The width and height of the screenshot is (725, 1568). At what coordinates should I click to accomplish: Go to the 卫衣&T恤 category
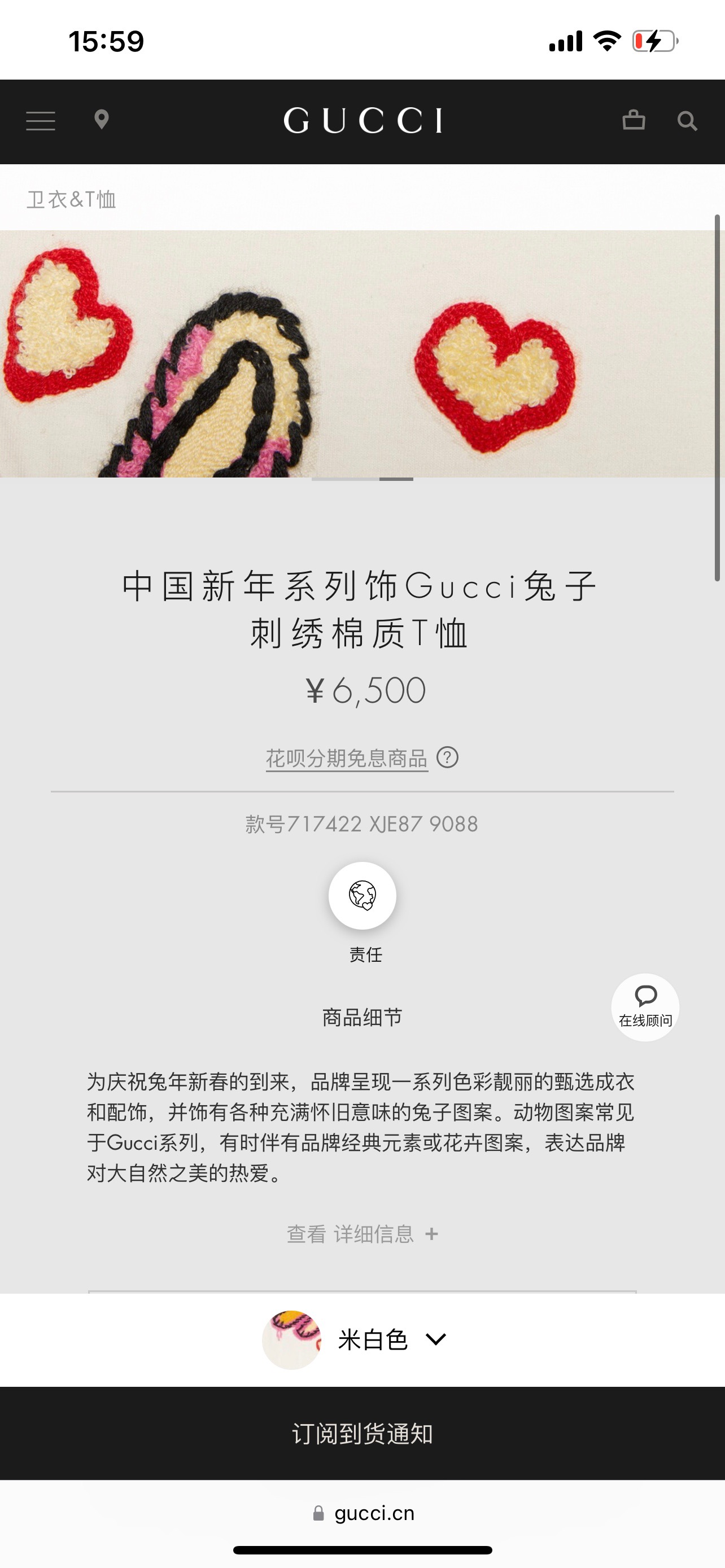(x=71, y=200)
